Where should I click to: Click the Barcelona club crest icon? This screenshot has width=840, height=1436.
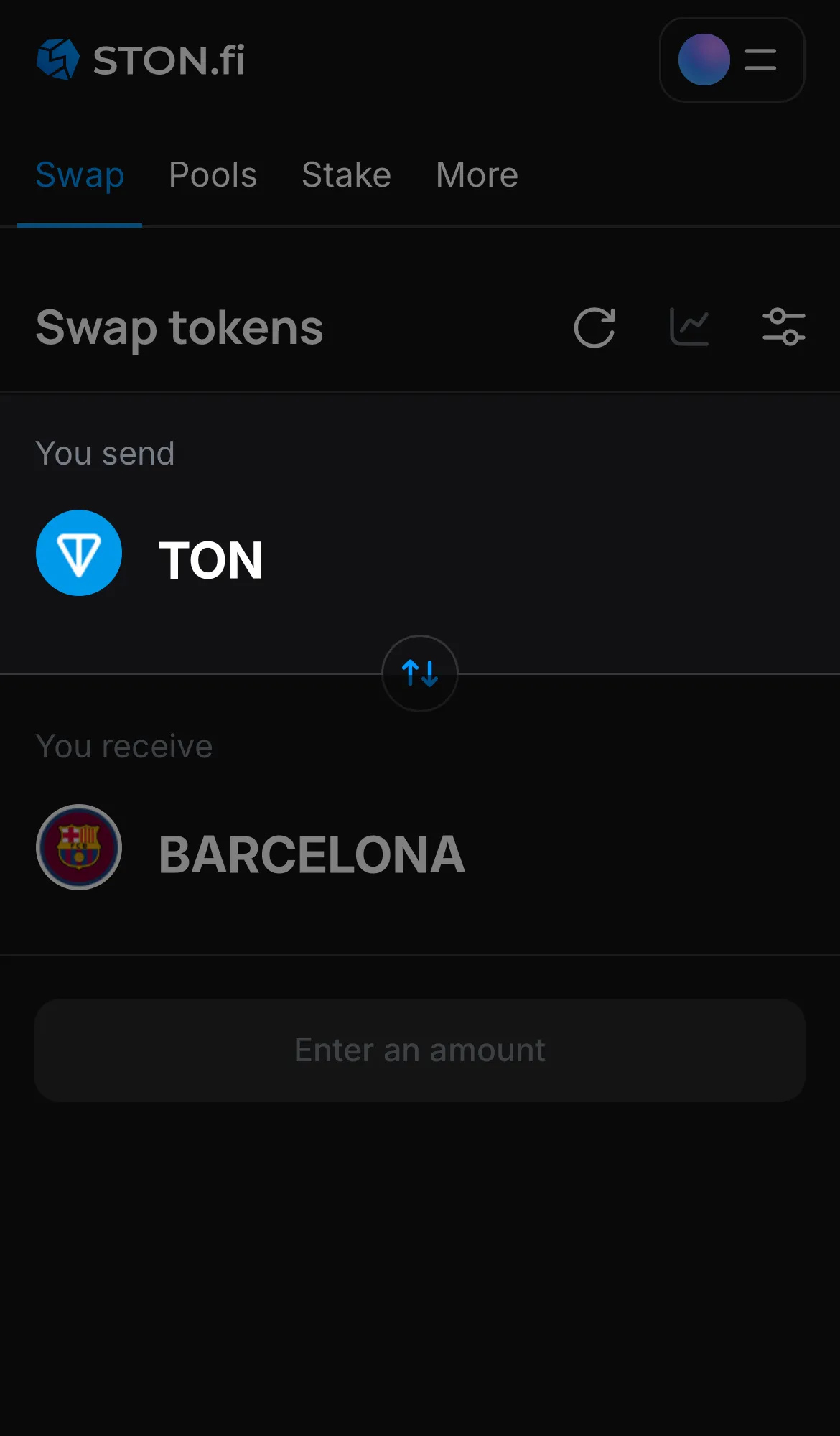coord(79,847)
